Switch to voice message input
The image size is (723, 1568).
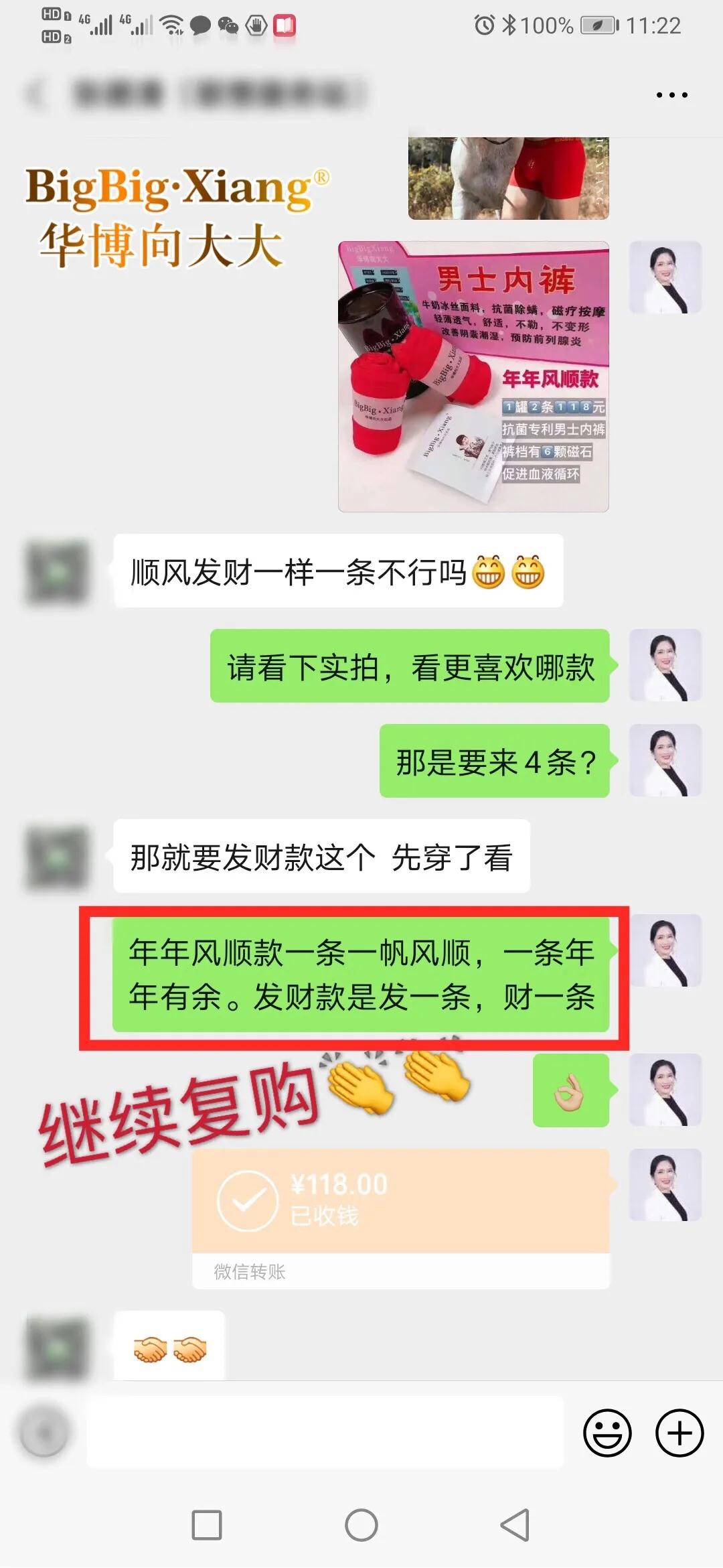click(44, 1433)
